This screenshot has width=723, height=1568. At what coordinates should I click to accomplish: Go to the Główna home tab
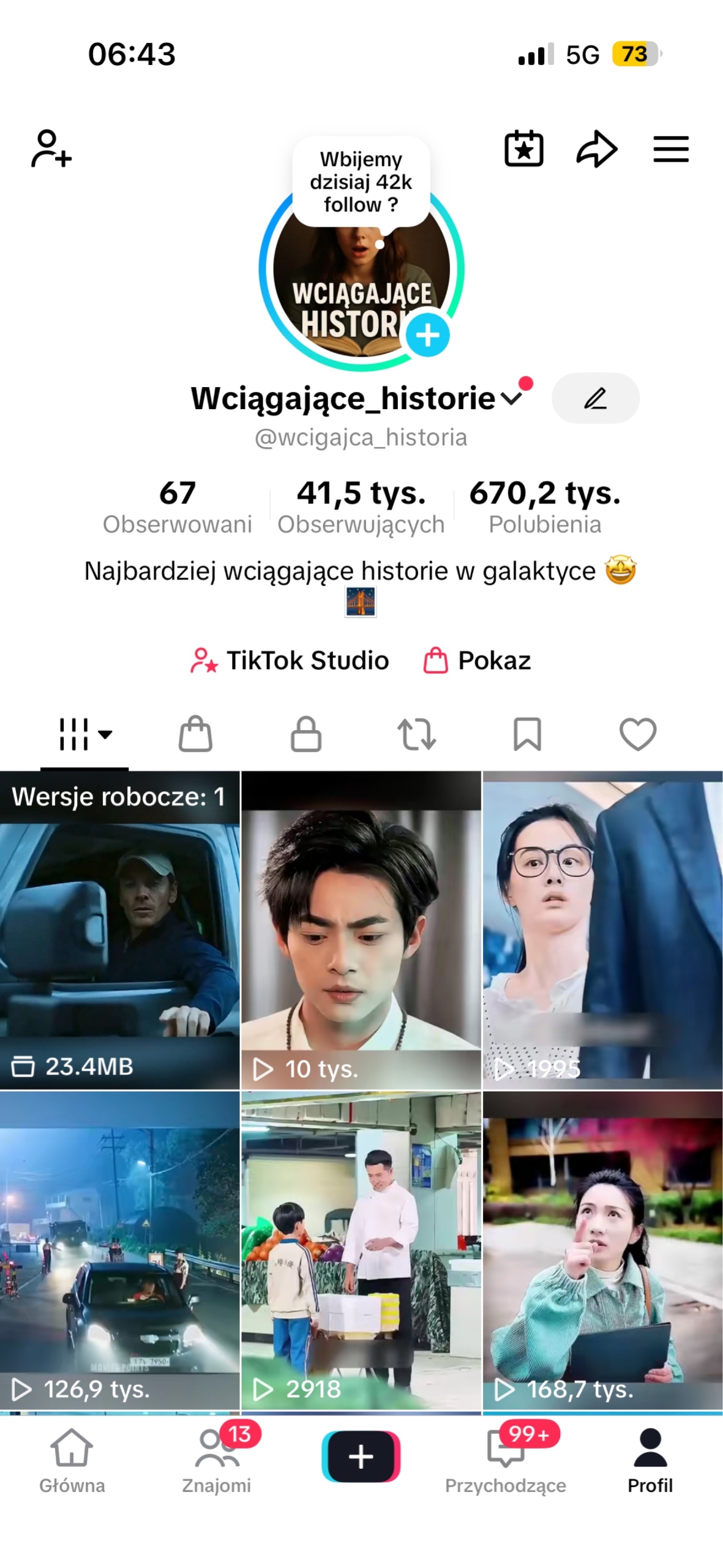pos(72,1460)
